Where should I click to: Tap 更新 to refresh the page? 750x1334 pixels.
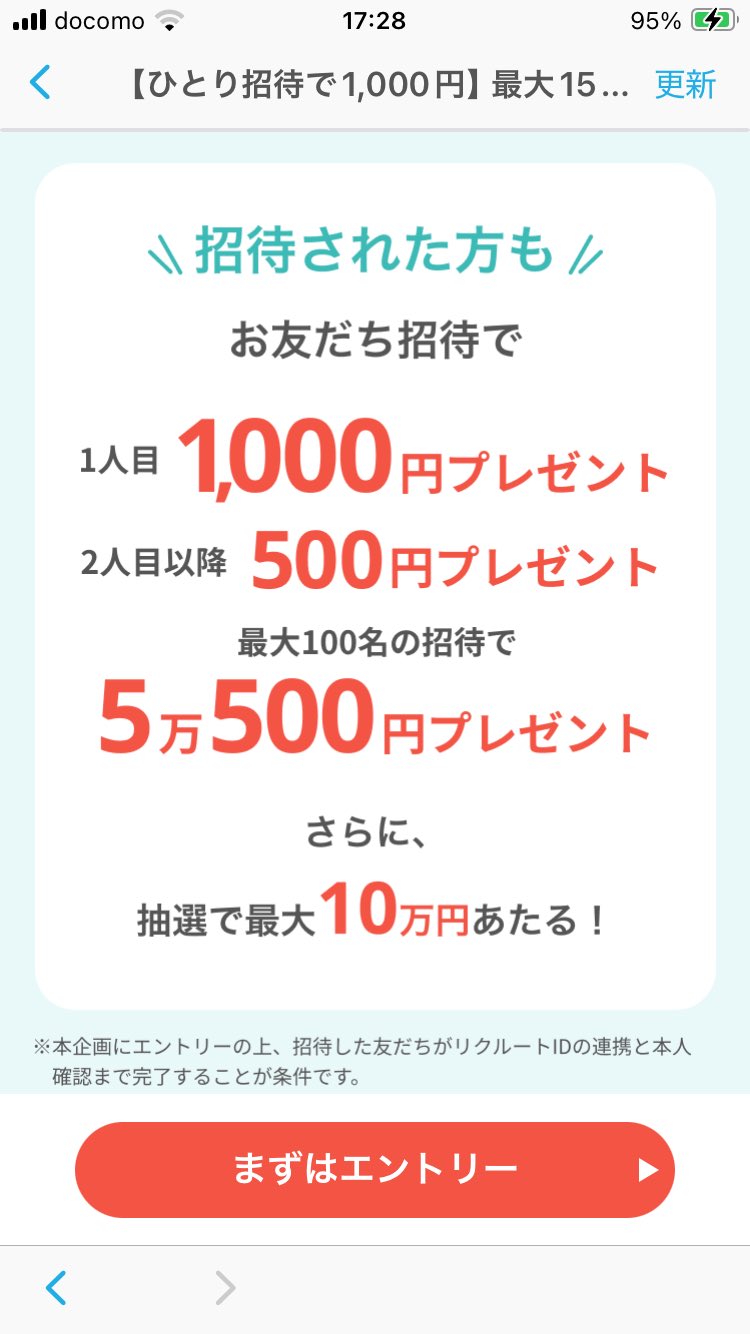click(685, 84)
